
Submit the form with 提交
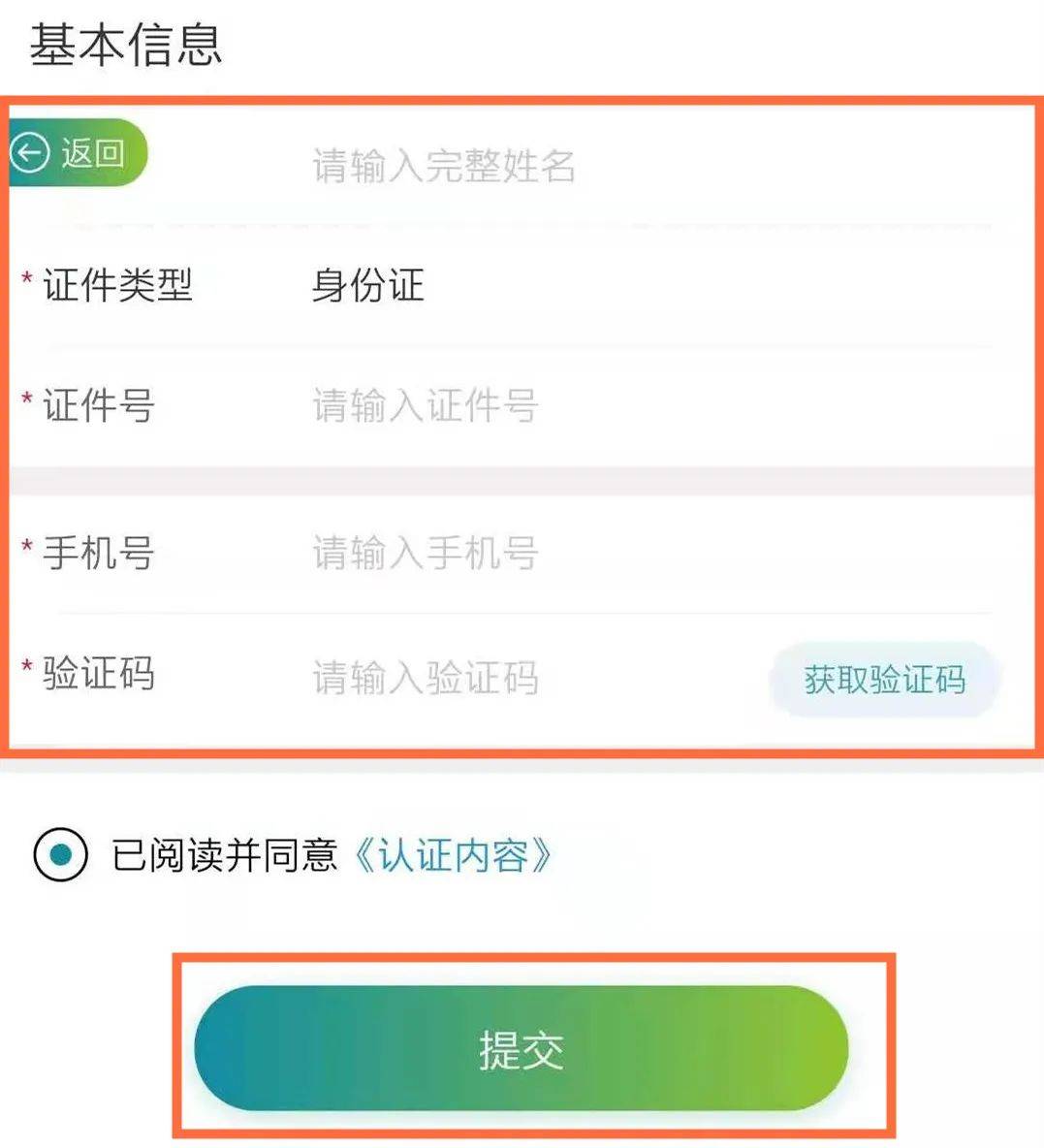click(x=522, y=1049)
